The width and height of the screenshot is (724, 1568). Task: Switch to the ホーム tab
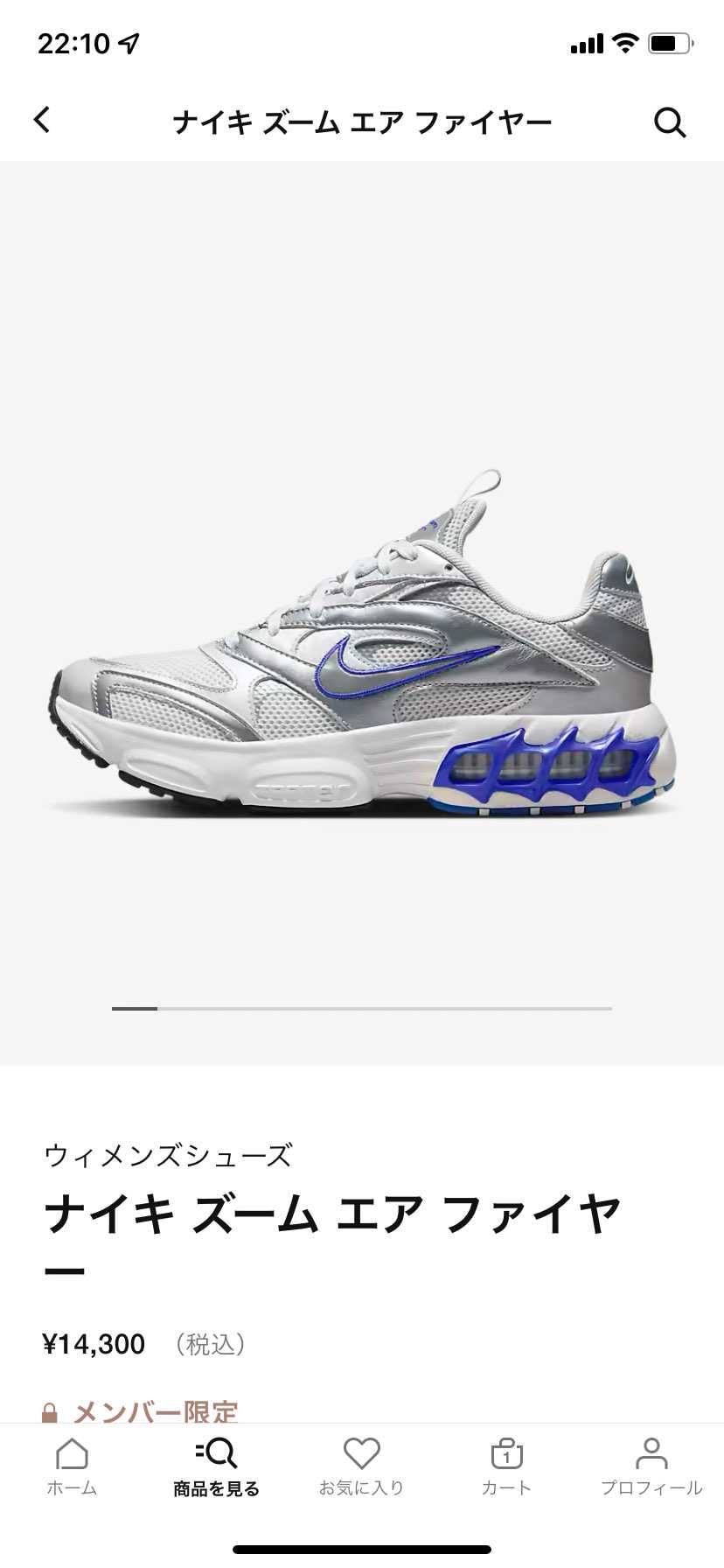pyautogui.click(x=72, y=1465)
